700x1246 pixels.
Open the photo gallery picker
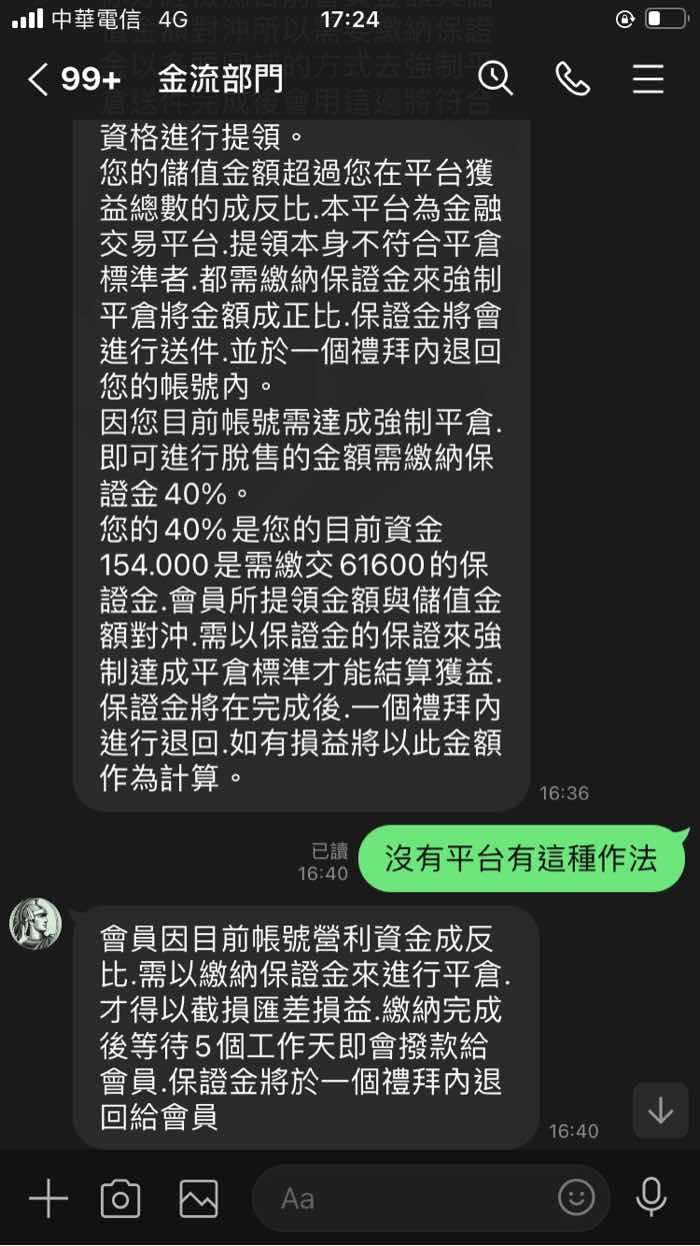coord(198,1198)
